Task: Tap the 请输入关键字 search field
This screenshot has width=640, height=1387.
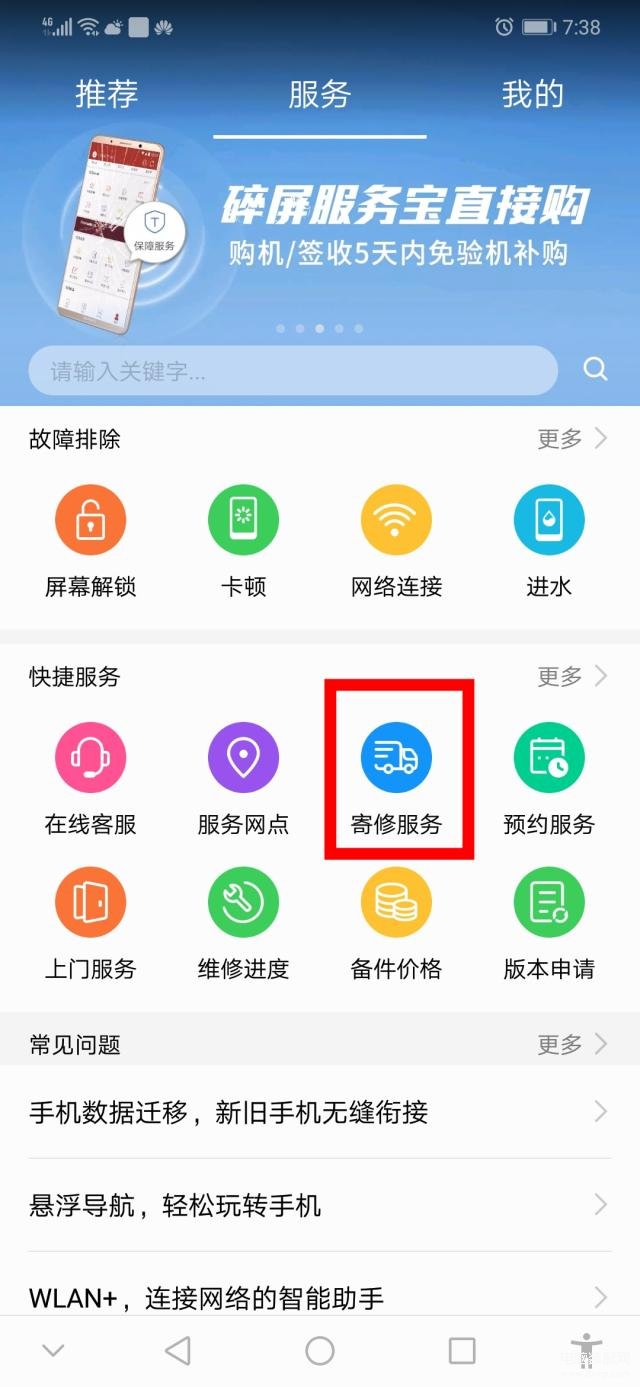Action: (x=292, y=372)
